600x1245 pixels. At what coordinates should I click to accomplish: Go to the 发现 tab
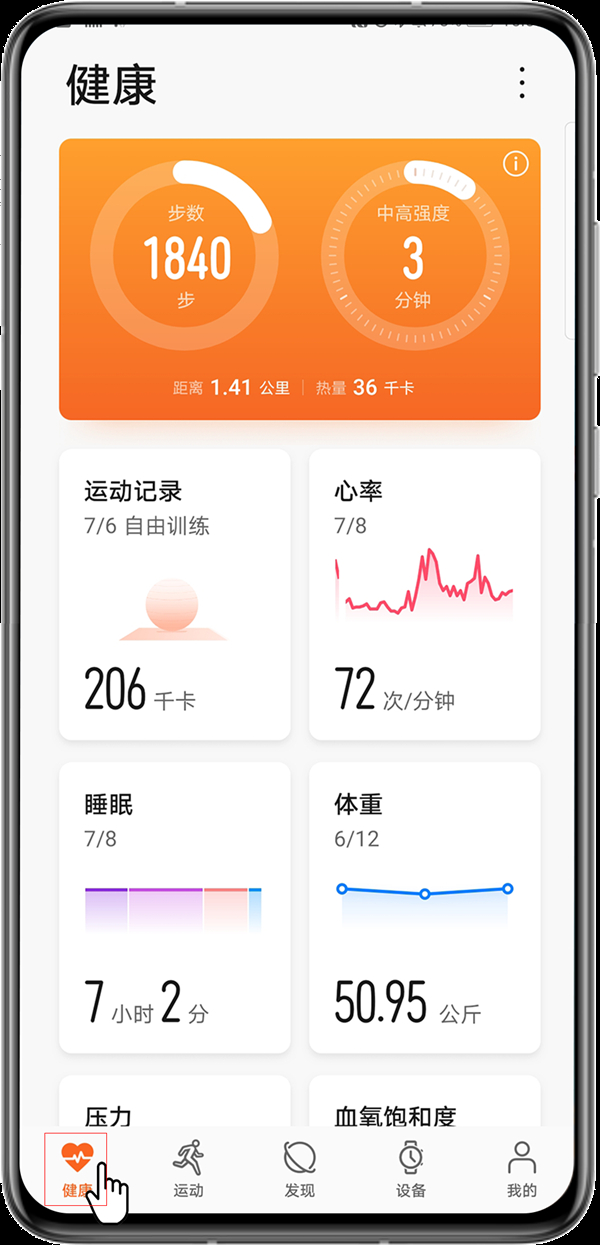pyautogui.click(x=299, y=1168)
